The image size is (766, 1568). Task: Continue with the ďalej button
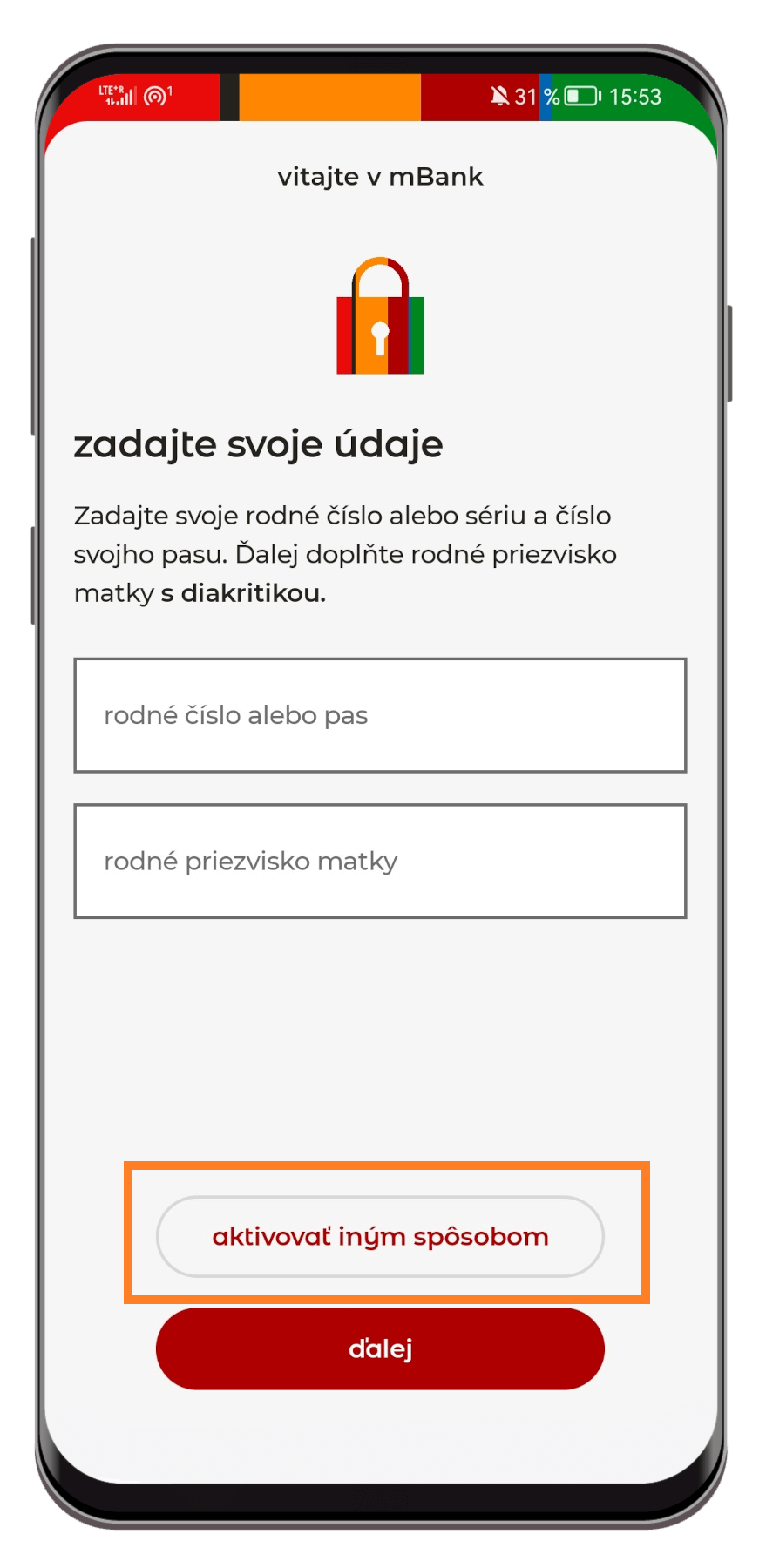(380, 1348)
